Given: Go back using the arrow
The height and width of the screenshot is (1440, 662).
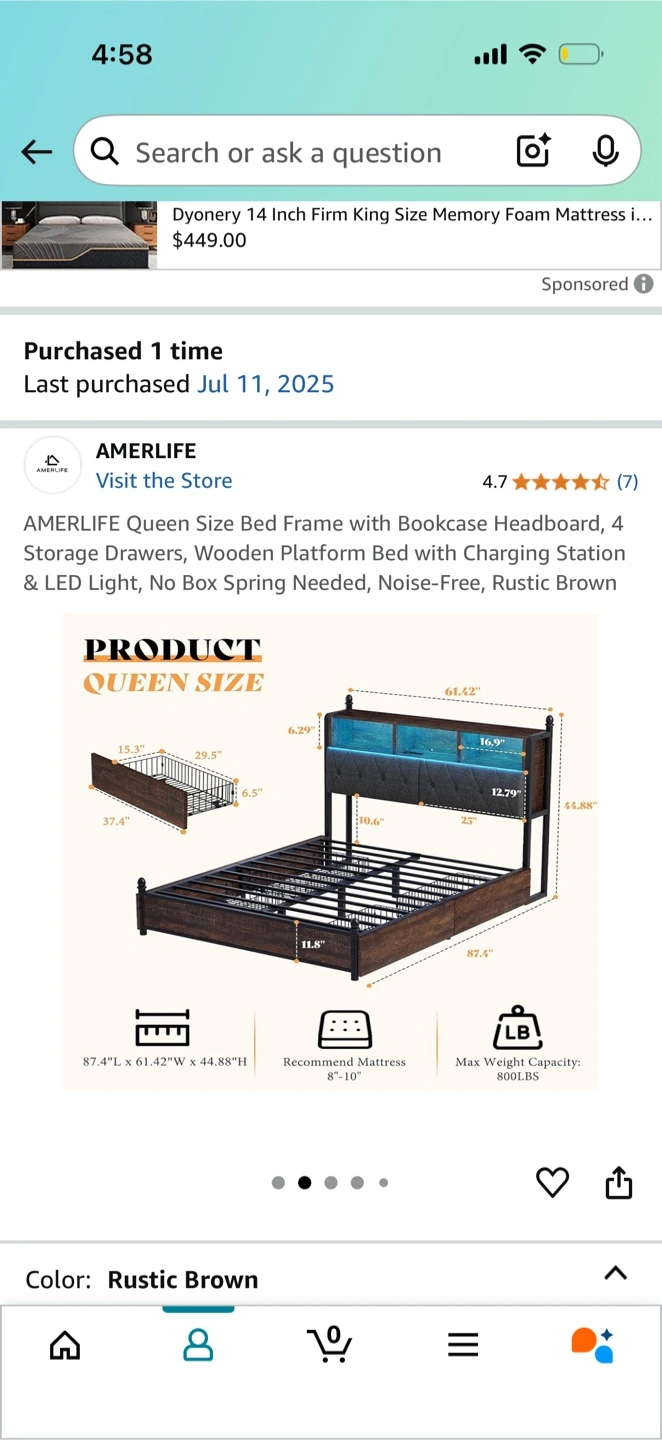Looking at the screenshot, I should click(37, 152).
